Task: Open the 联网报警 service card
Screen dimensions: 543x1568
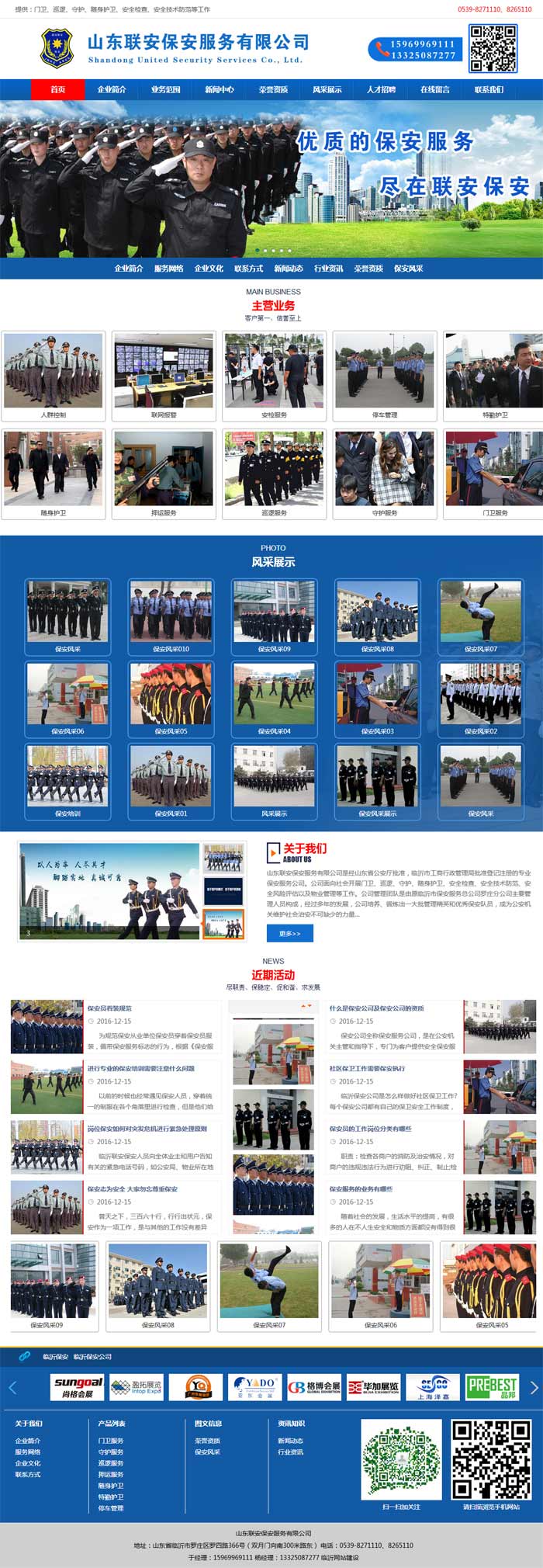Action: (164, 373)
